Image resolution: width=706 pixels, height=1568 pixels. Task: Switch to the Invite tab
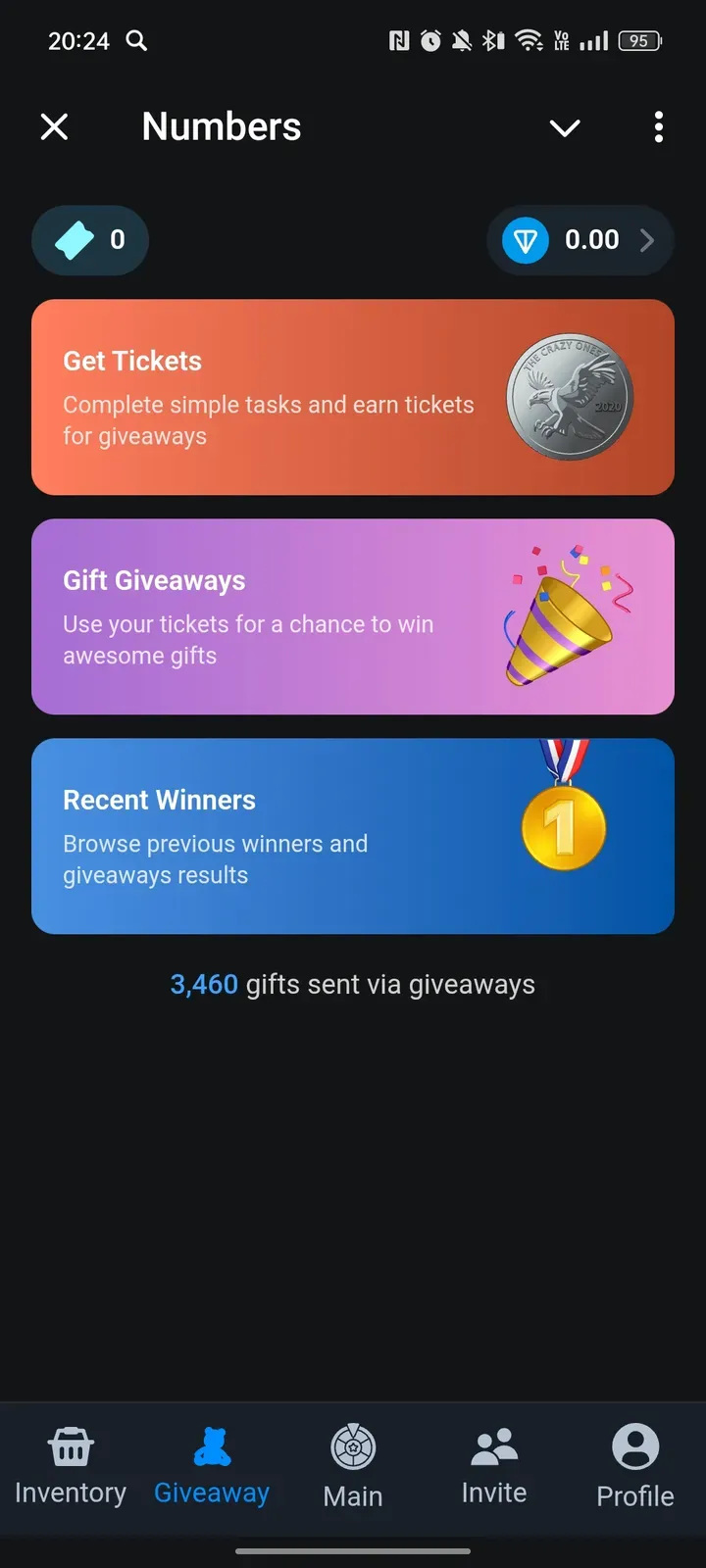tap(494, 1467)
